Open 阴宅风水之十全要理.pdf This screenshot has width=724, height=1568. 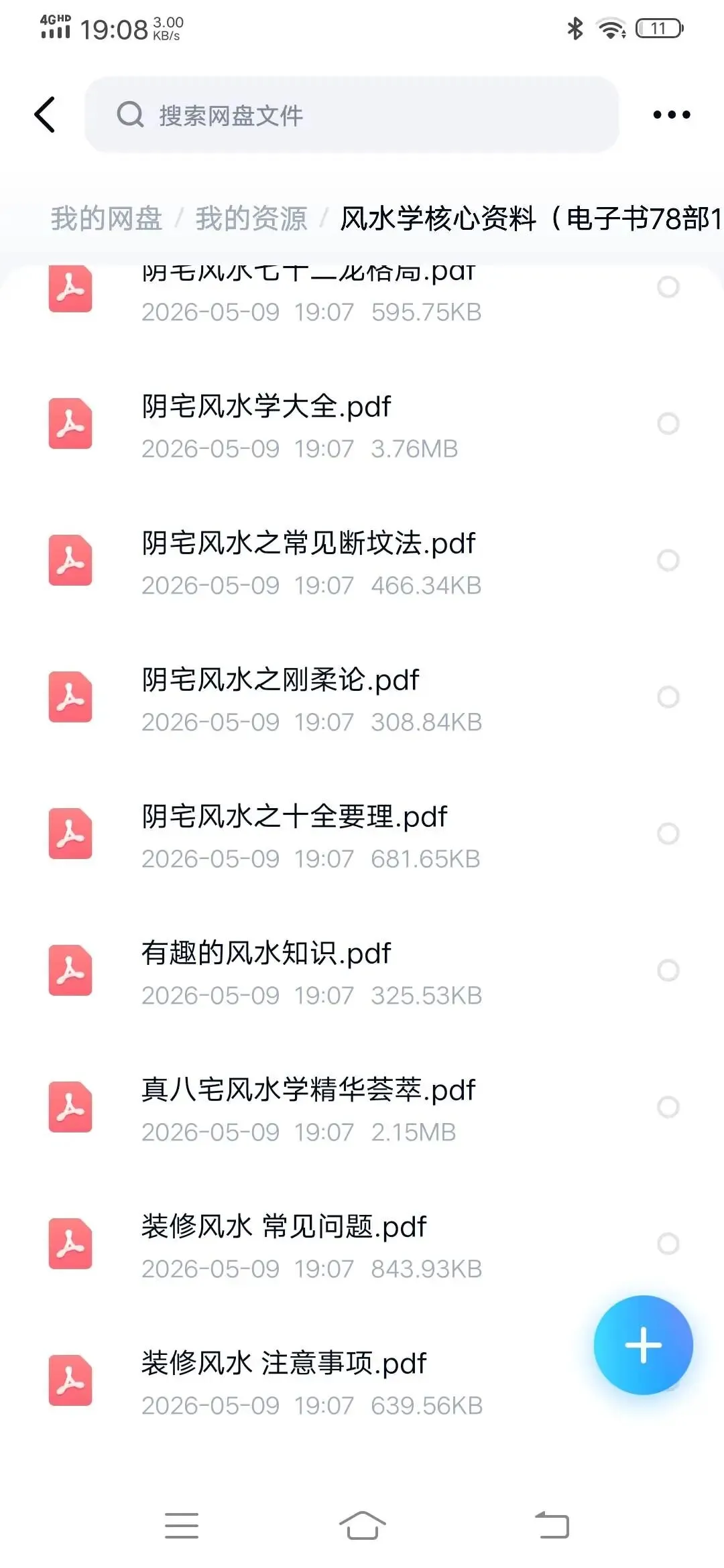pos(362,835)
